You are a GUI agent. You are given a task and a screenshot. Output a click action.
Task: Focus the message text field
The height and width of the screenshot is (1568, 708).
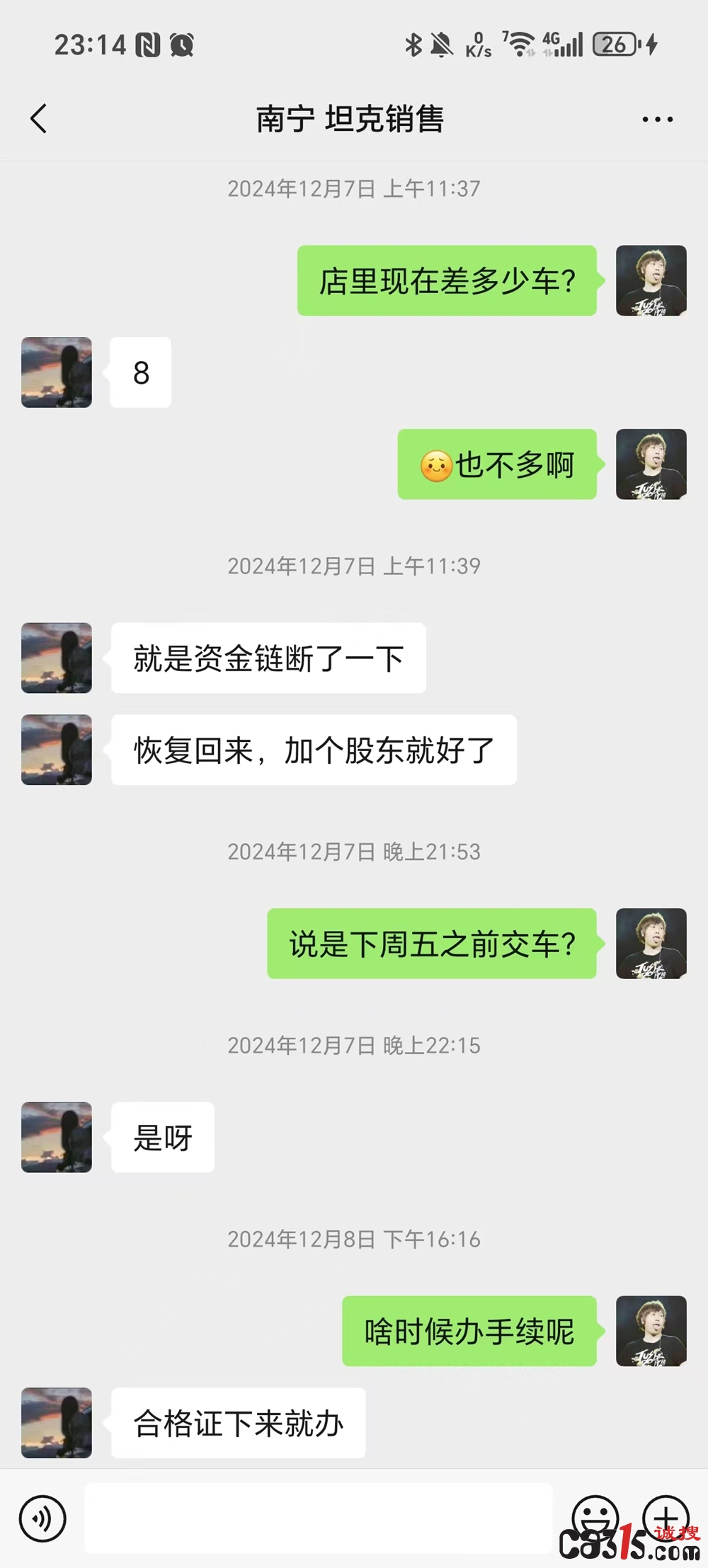[319, 1518]
